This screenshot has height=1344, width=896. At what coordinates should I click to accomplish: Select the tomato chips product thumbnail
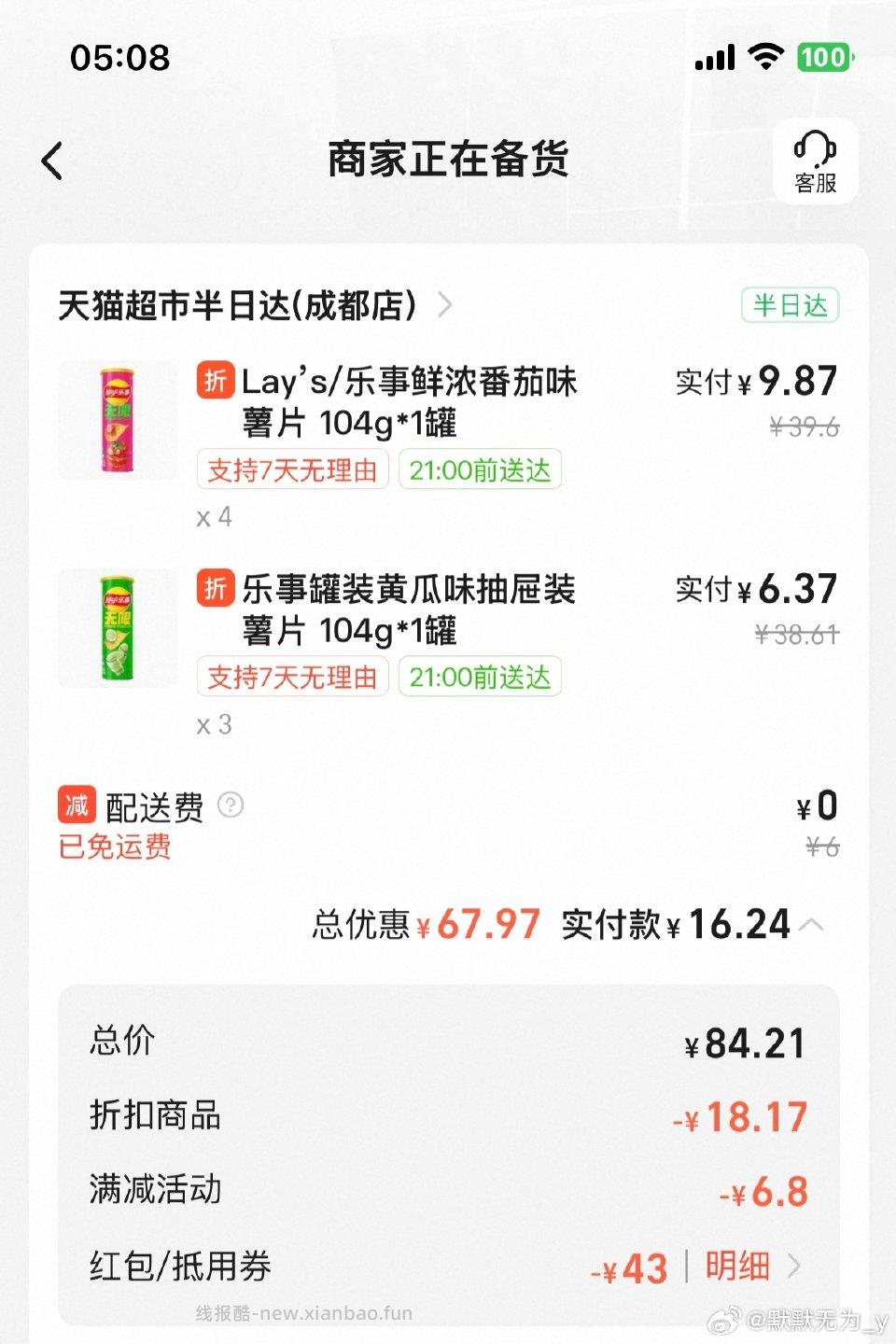click(x=117, y=421)
